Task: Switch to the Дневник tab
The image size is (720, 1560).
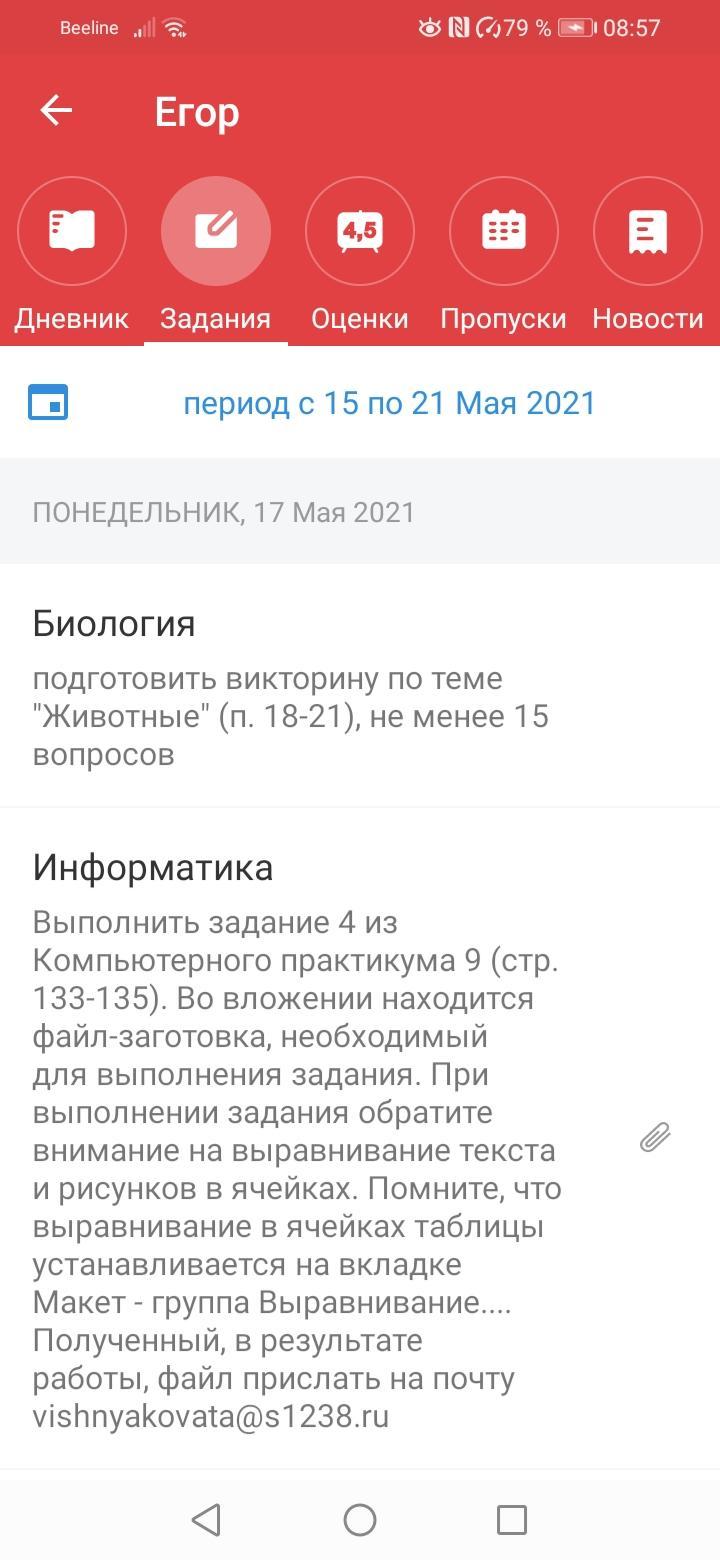Action: point(71,232)
